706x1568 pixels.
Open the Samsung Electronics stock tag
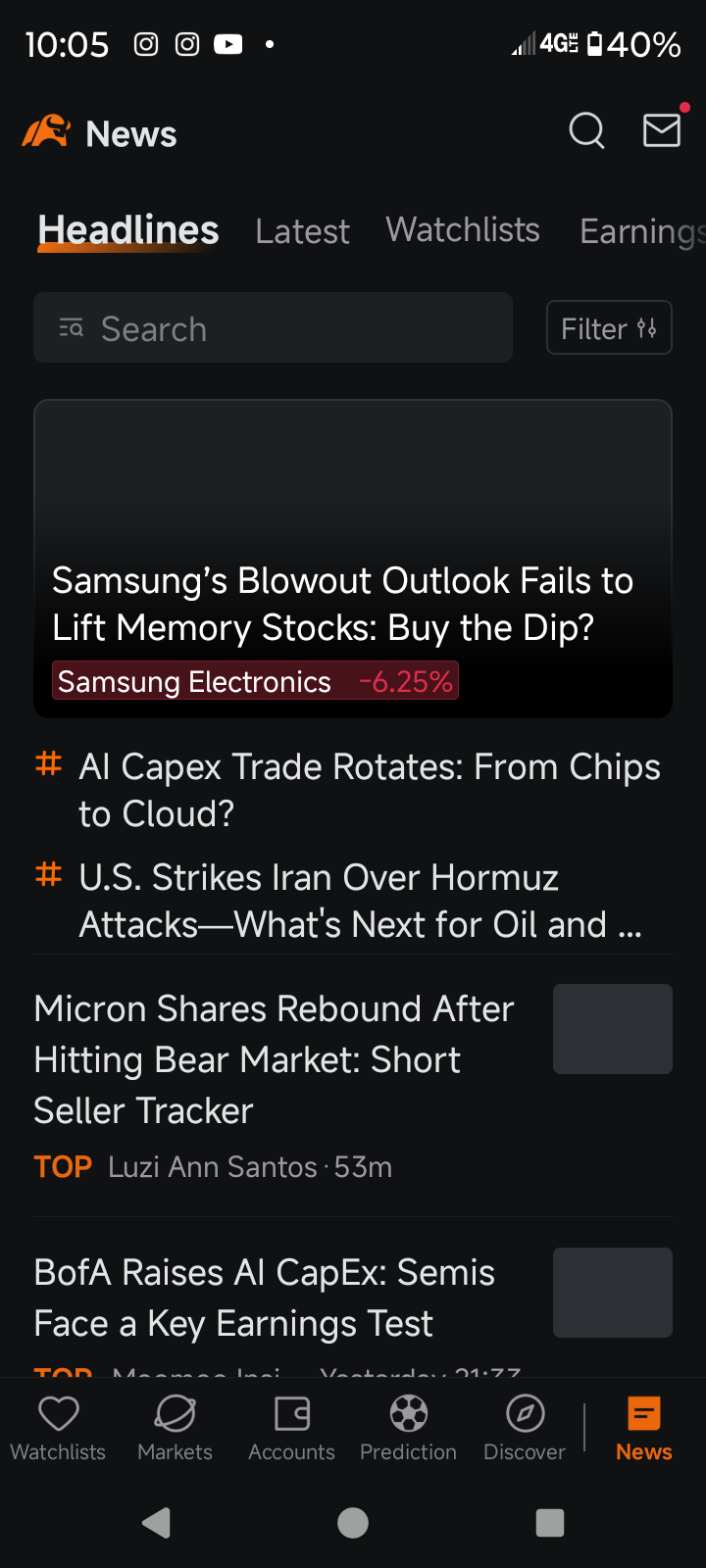pos(255,681)
